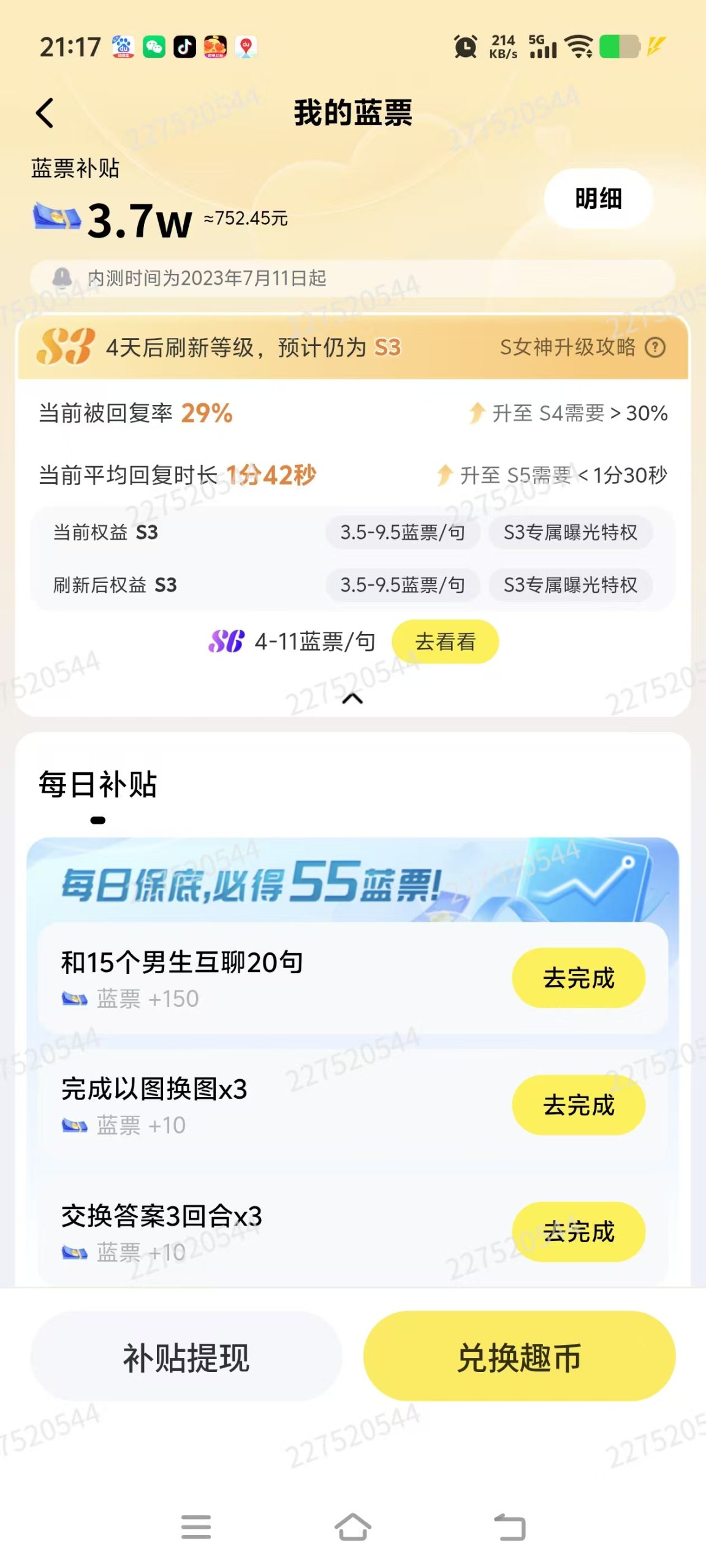Tap the WeChat icon in the status bar
Viewport: 706px width, 1568px height.
154,47
